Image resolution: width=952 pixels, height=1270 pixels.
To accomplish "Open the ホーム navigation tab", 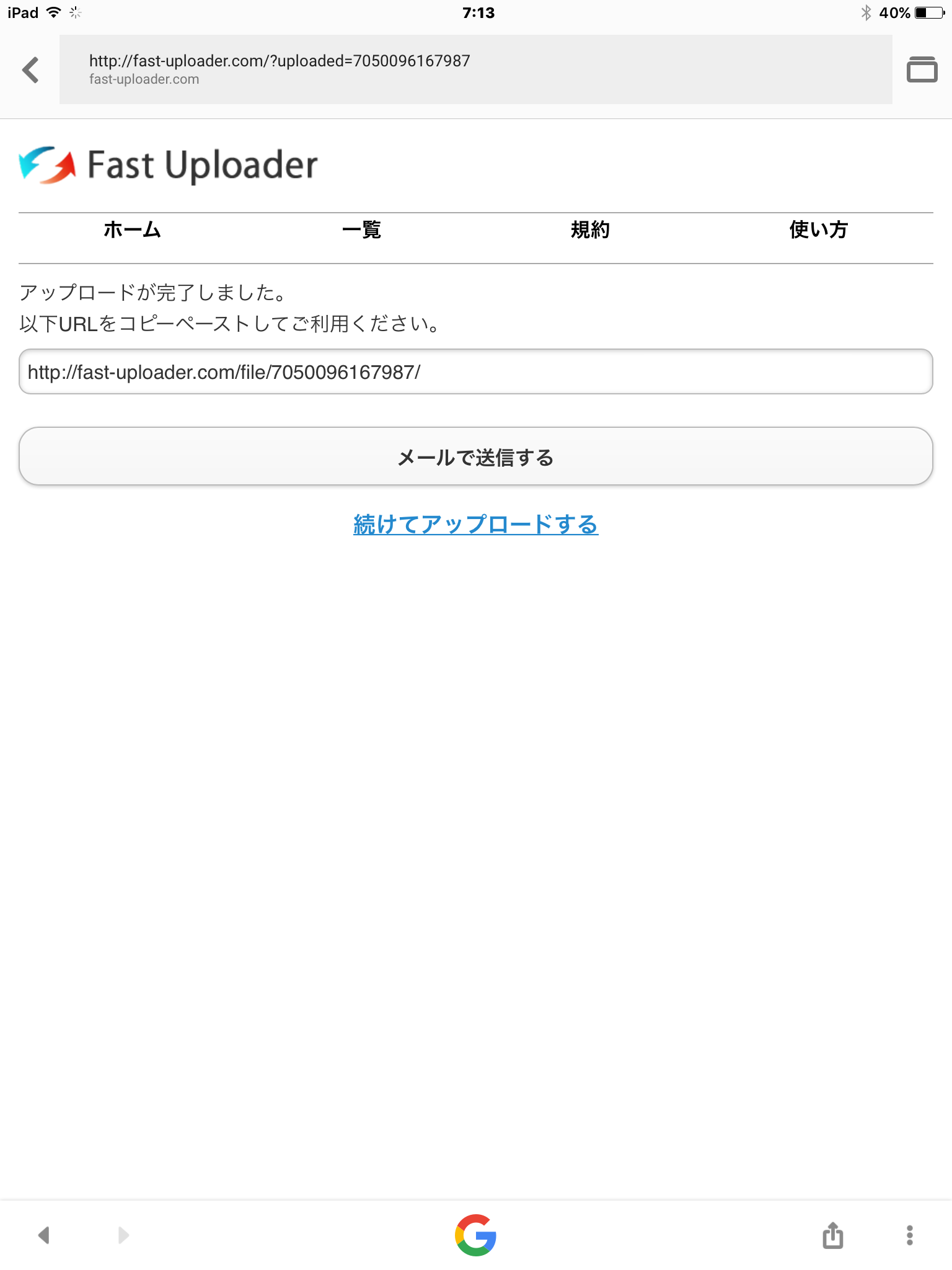I will coord(132,230).
